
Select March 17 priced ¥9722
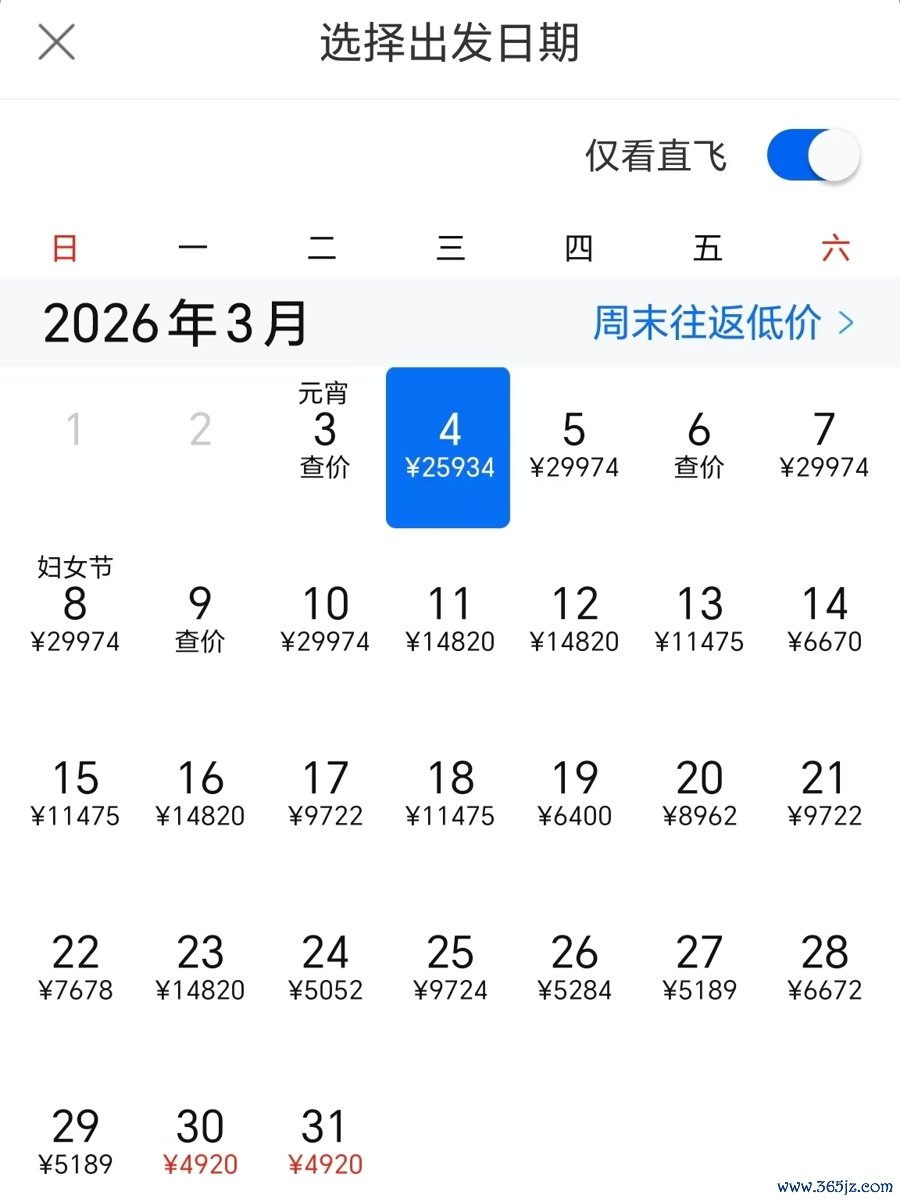pyautogui.click(x=325, y=793)
